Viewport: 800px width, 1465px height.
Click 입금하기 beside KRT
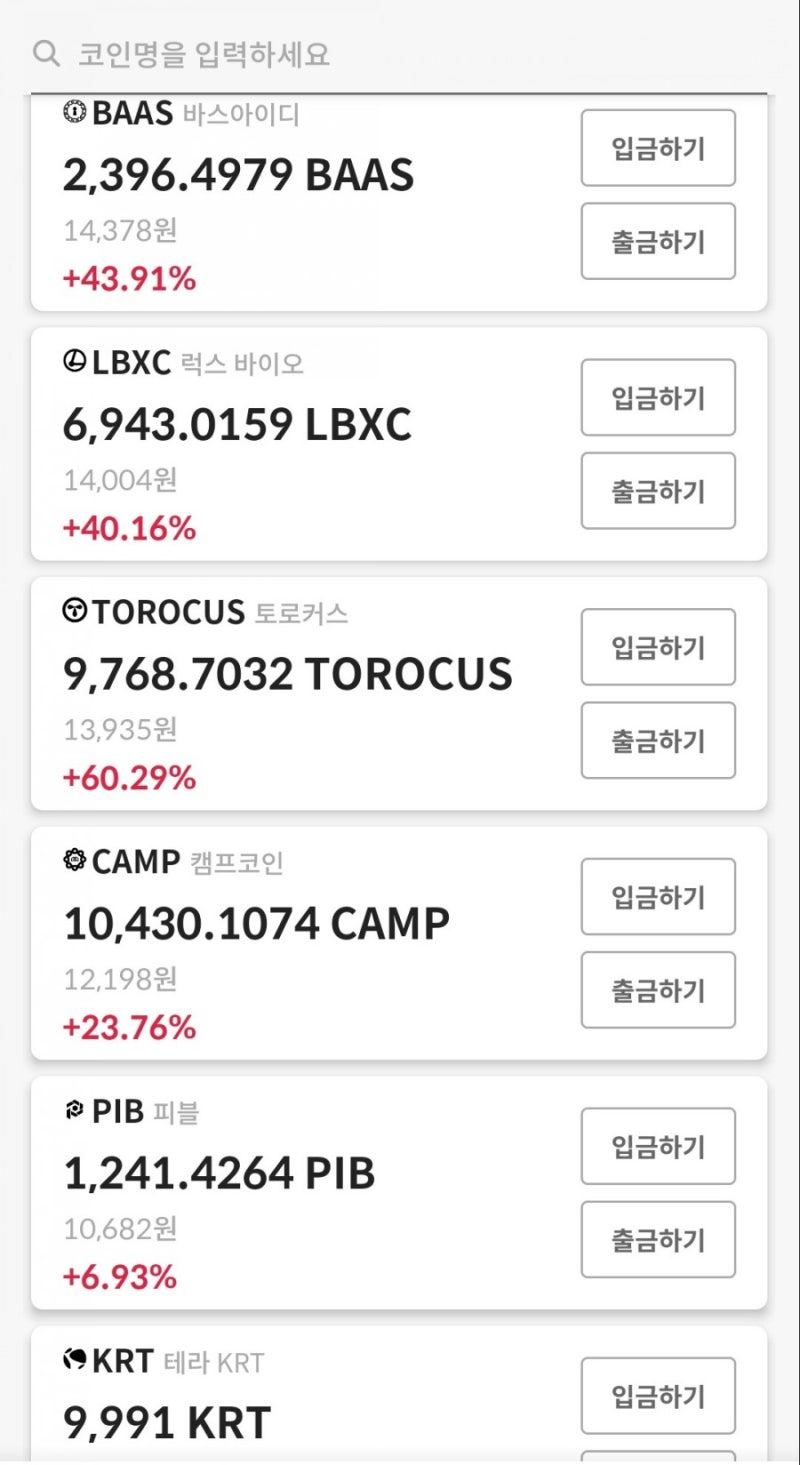658,1396
